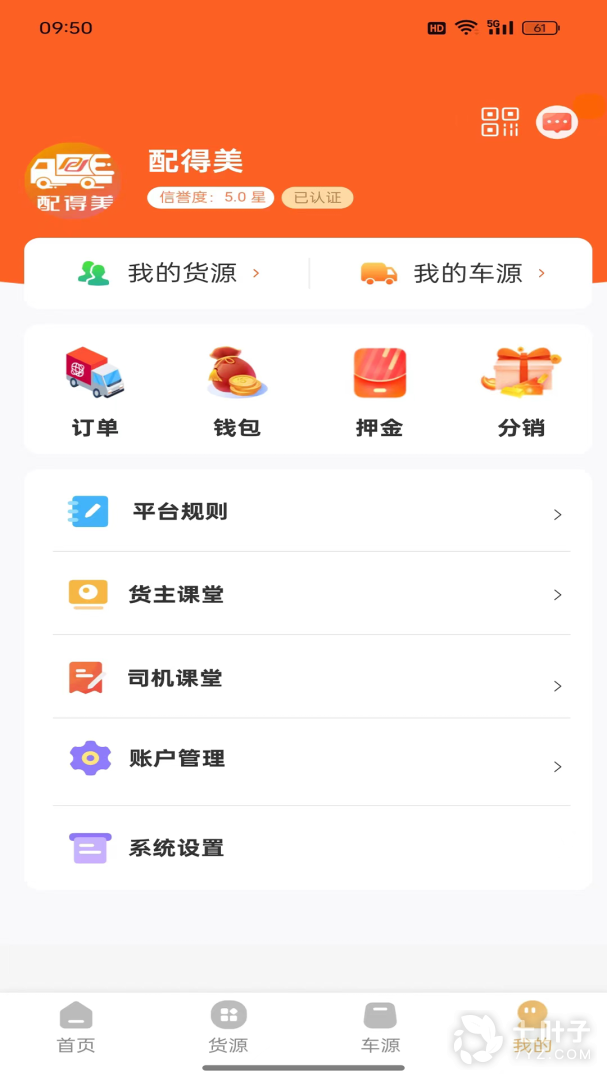Open the QR code scanner icon
607x1080 pixels.
click(x=500, y=122)
